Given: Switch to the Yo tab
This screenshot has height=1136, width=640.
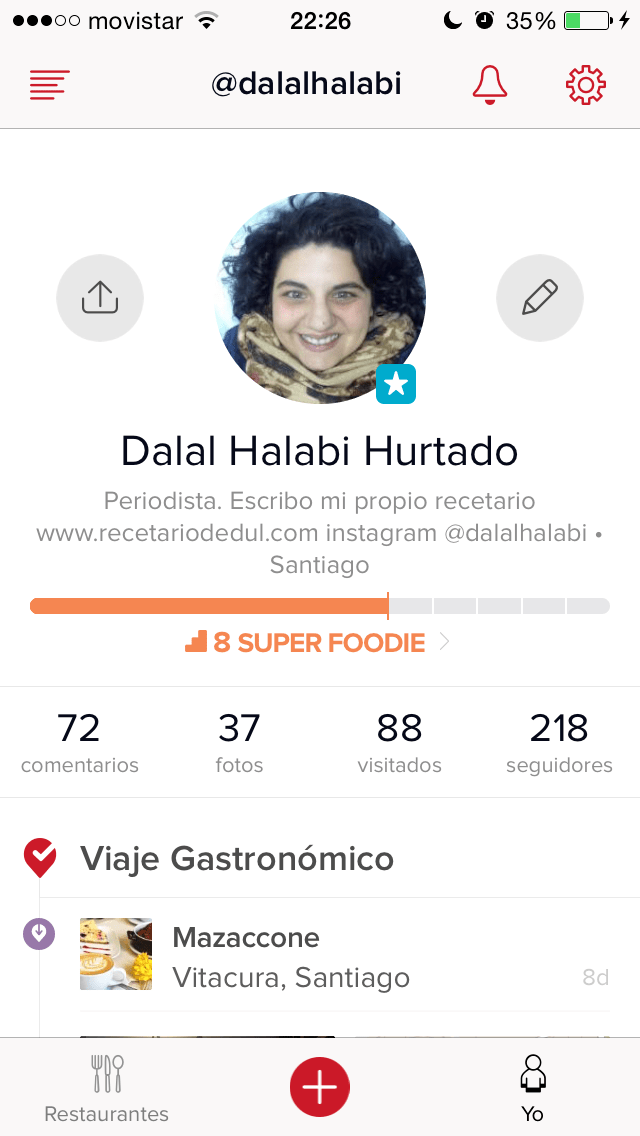Looking at the screenshot, I should pos(532,1087).
